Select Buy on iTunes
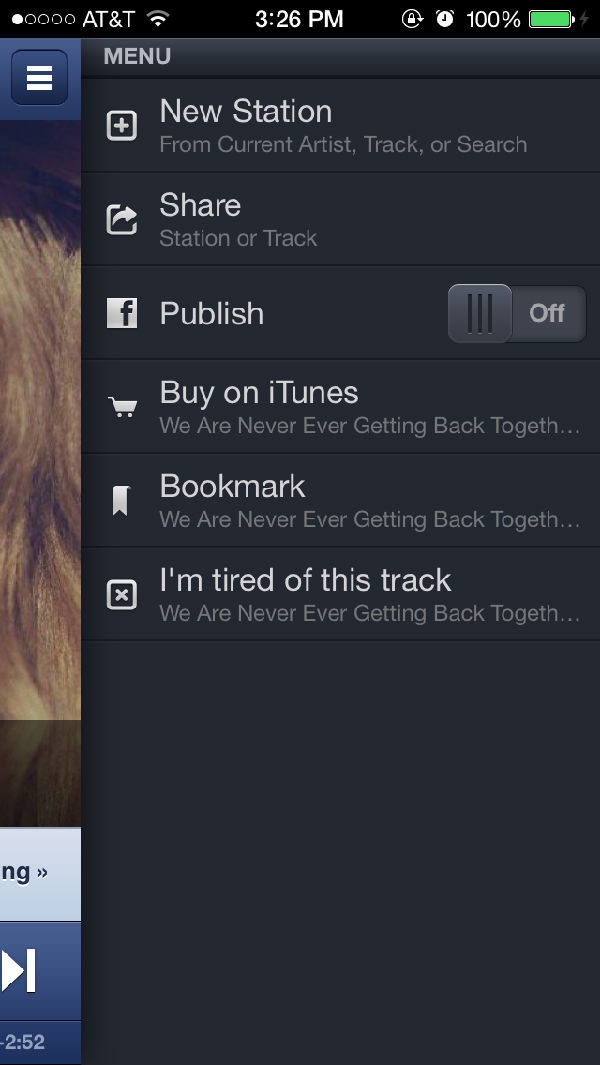The width and height of the screenshot is (600, 1065). point(340,406)
